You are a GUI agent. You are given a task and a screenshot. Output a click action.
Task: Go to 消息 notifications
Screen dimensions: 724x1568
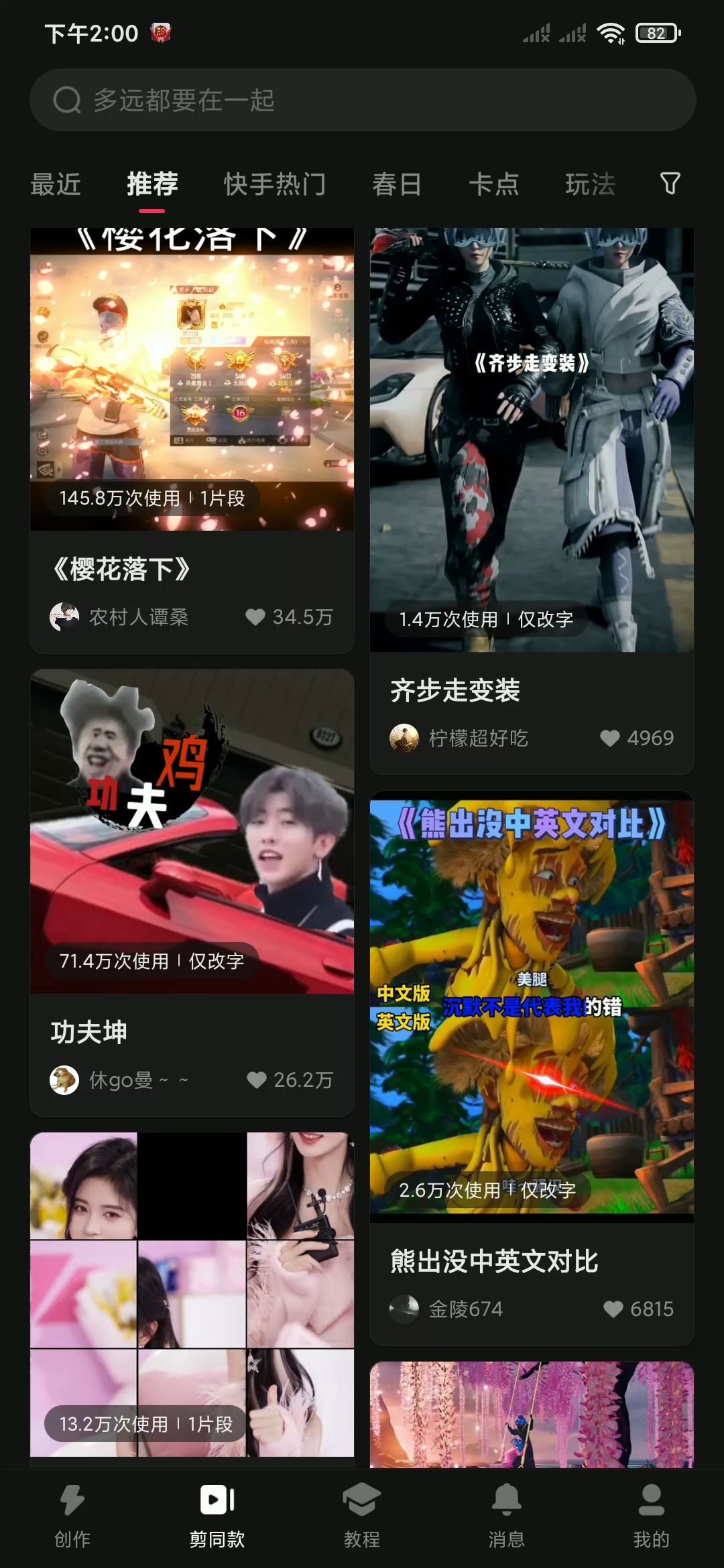(507, 1516)
